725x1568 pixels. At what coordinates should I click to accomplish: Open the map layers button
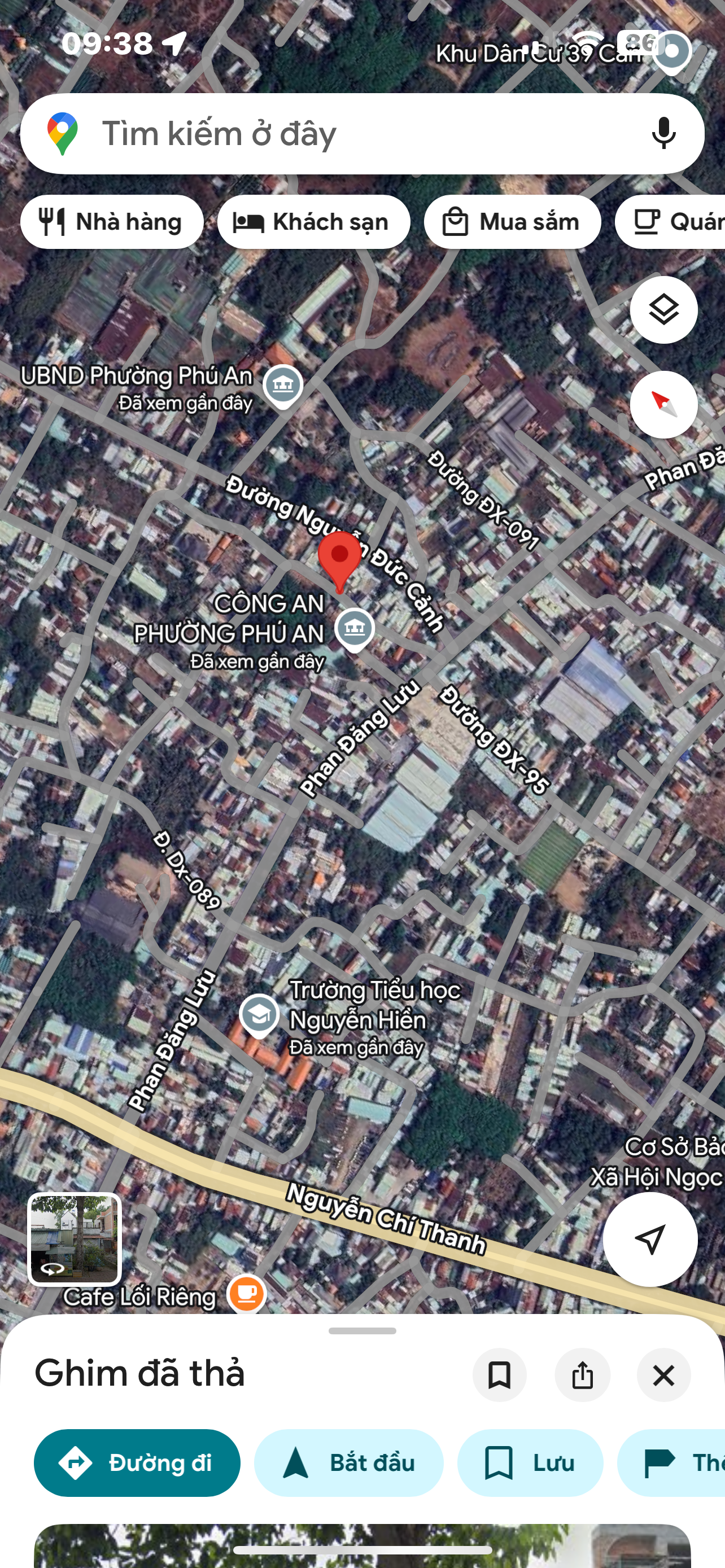coord(663,310)
